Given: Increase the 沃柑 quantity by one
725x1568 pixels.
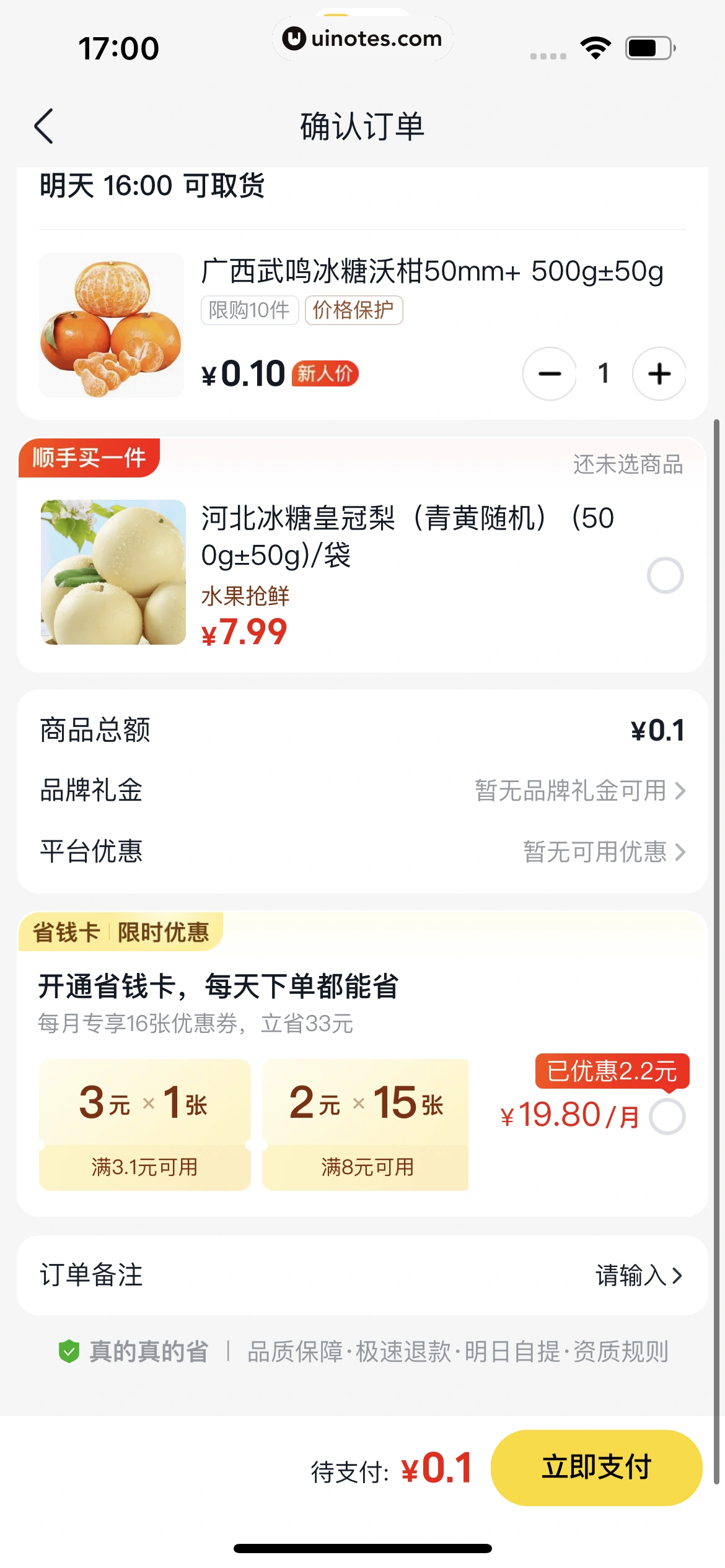Looking at the screenshot, I should click(x=659, y=373).
